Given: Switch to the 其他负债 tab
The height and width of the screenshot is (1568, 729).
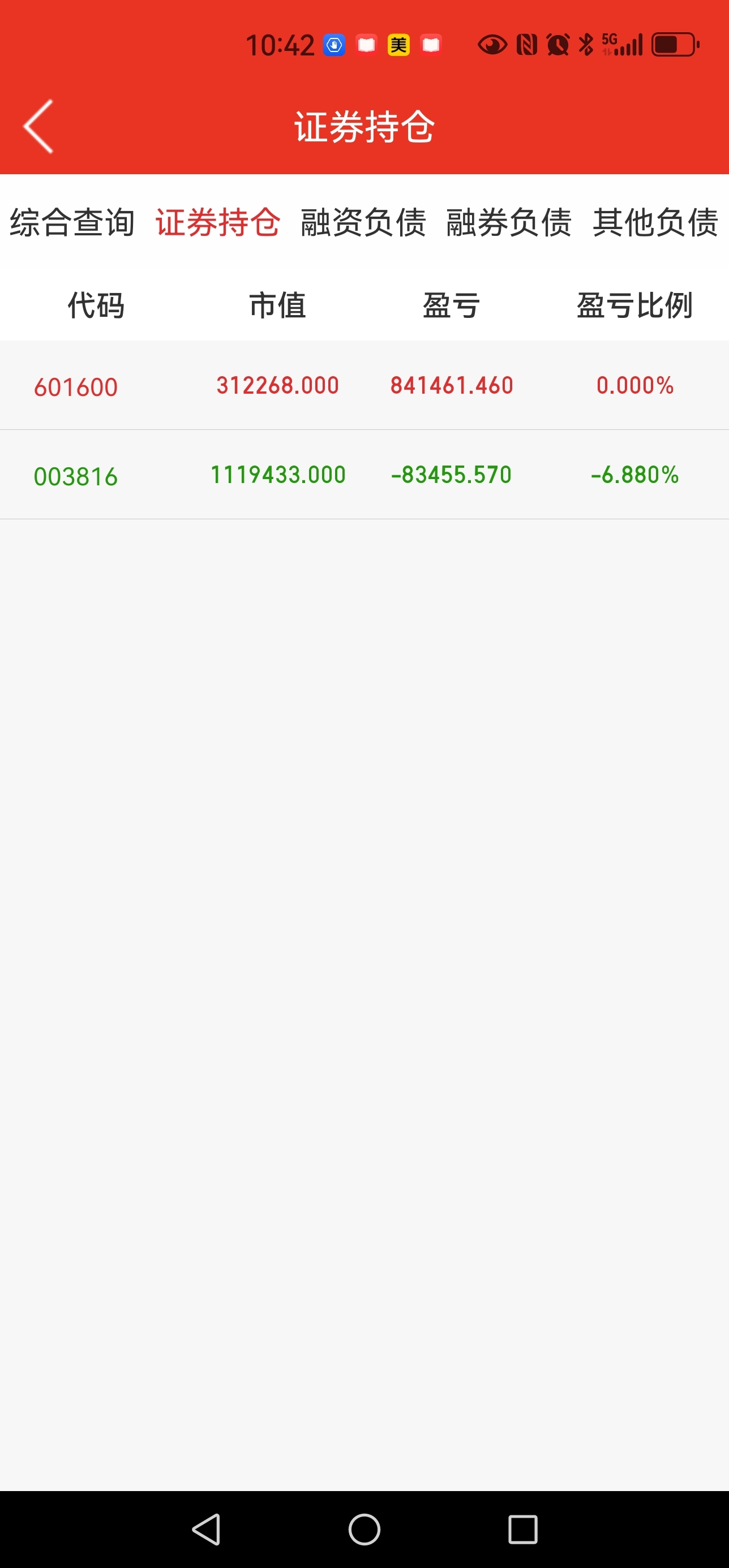Looking at the screenshot, I should [655, 222].
